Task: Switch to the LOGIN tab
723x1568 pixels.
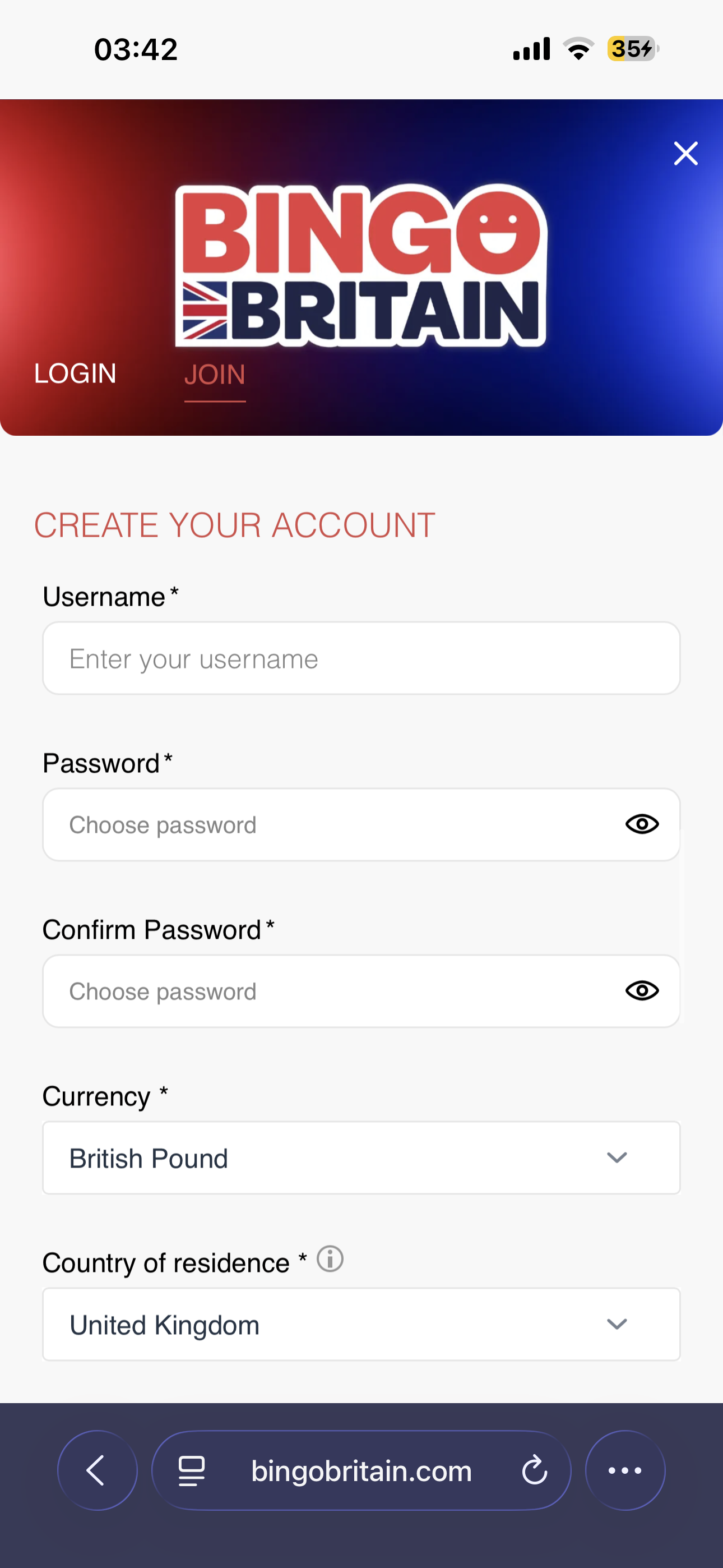Action: click(76, 373)
